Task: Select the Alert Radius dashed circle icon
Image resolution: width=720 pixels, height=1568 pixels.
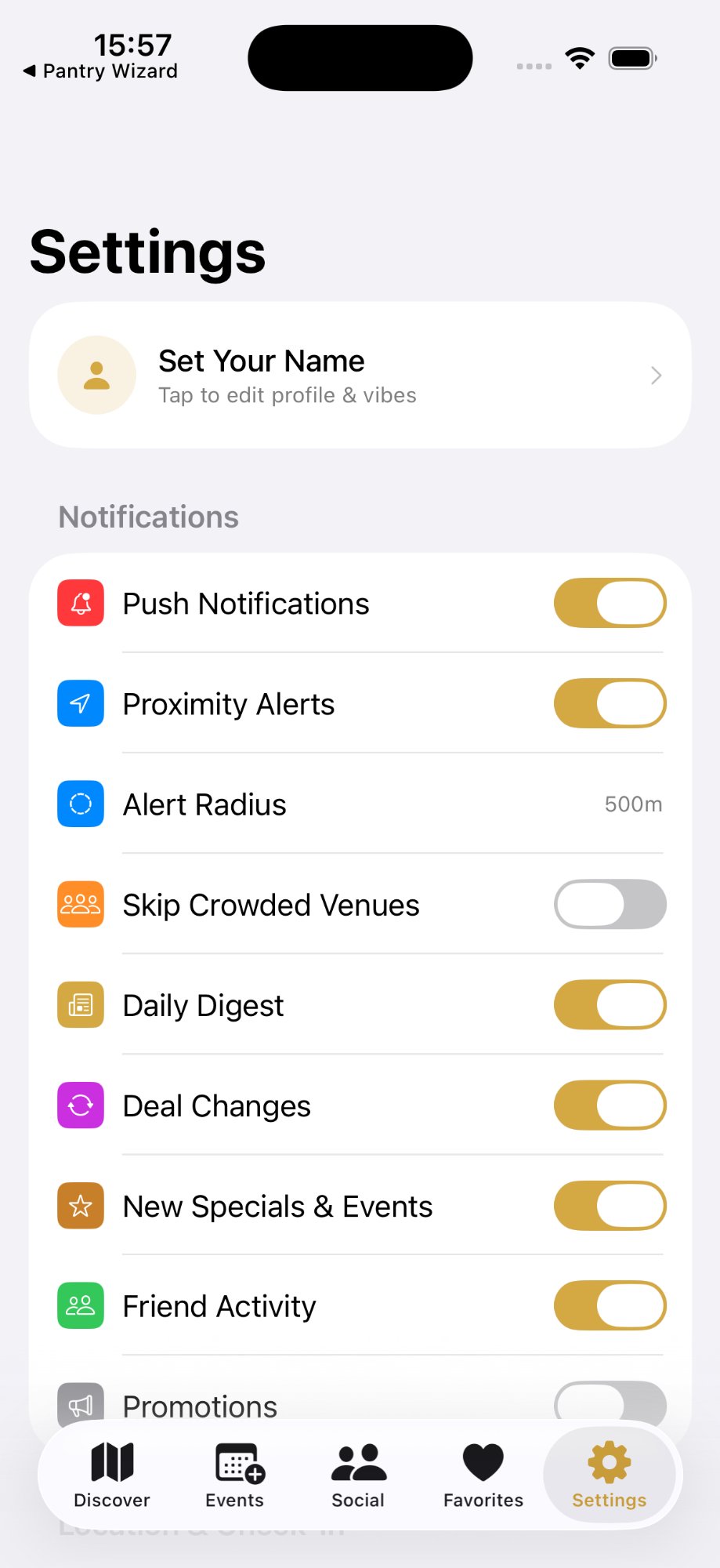Action: (x=79, y=804)
